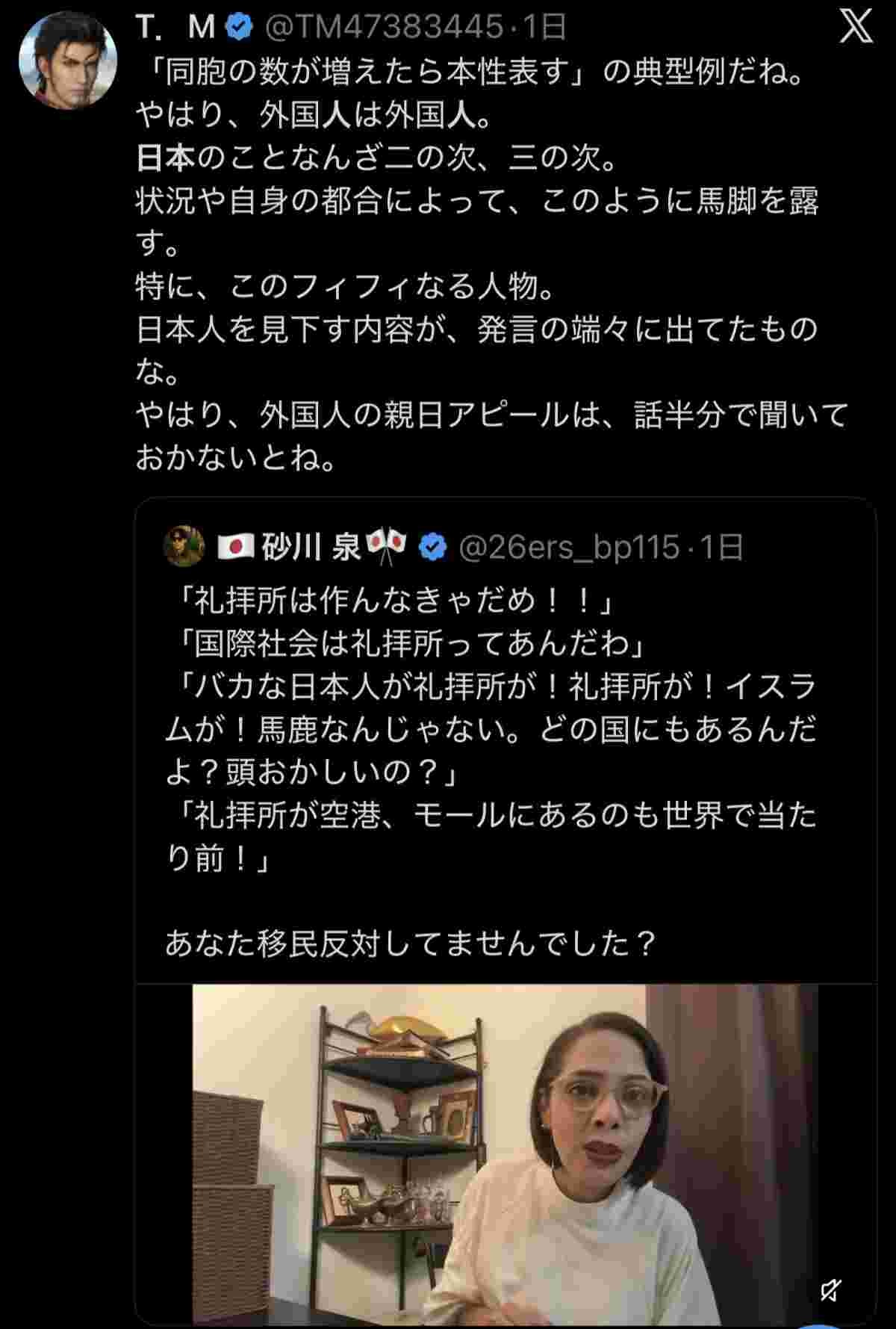Image resolution: width=896 pixels, height=1329 pixels.
Task: Open the main tweet's 1日 timestamp
Action: pos(546,25)
